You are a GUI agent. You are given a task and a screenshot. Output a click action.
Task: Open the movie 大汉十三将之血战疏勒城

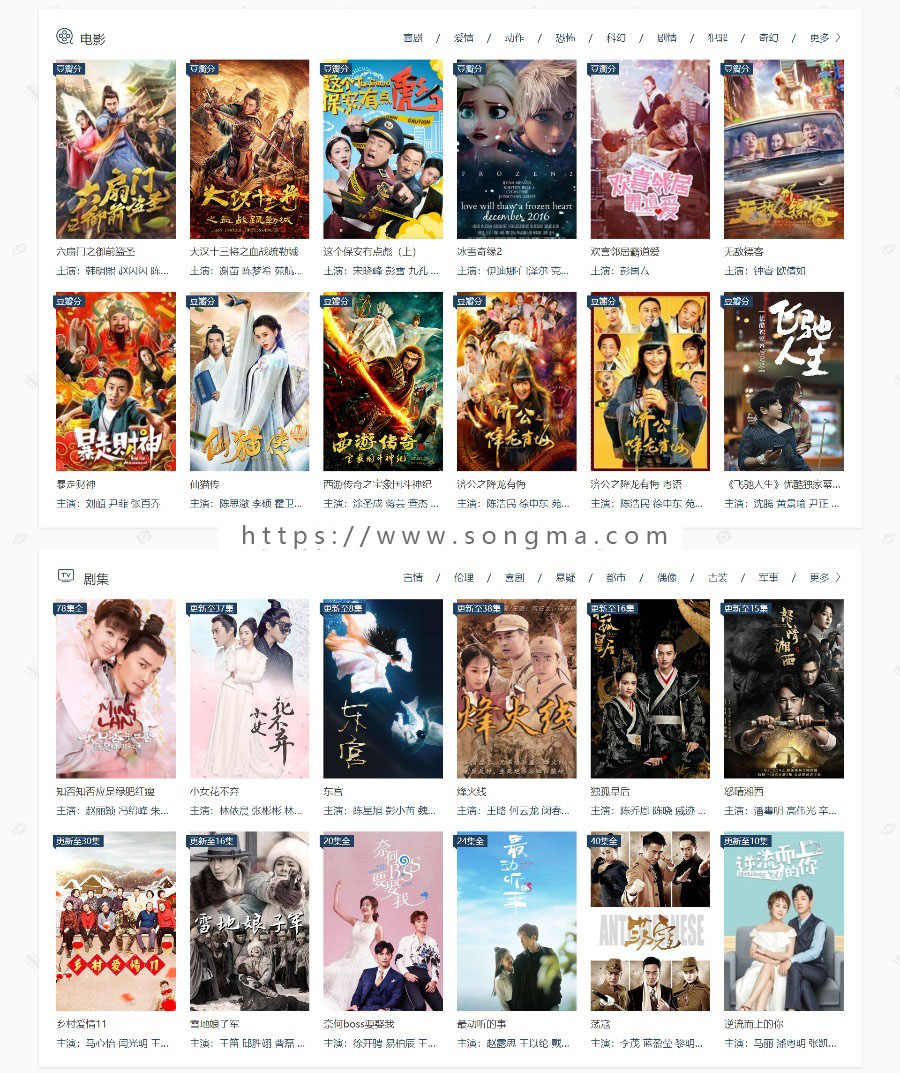(x=249, y=149)
